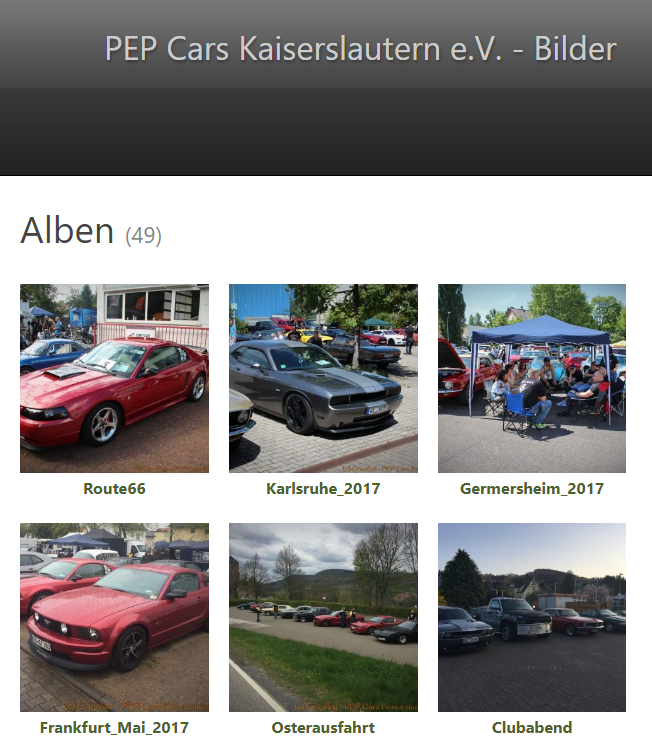Select the Osterausfahrt album
Viewport: 652px width, 746px height.
(323, 617)
